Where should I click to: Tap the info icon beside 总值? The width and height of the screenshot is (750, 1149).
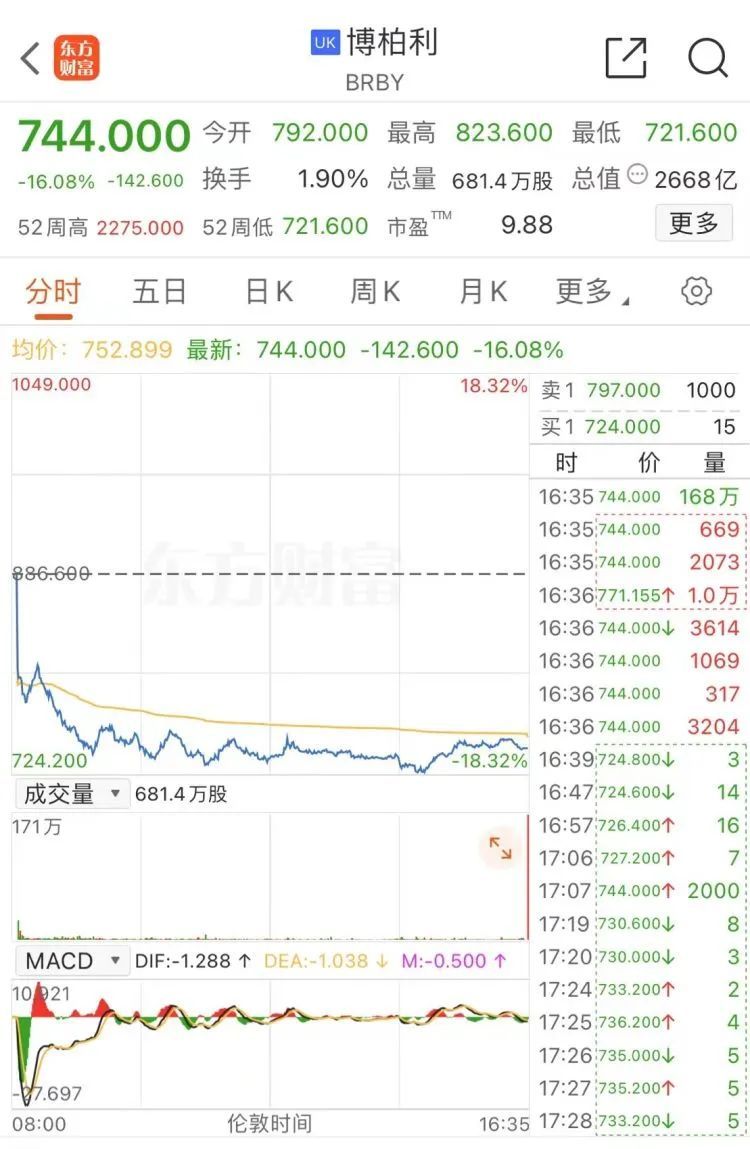coord(637,176)
